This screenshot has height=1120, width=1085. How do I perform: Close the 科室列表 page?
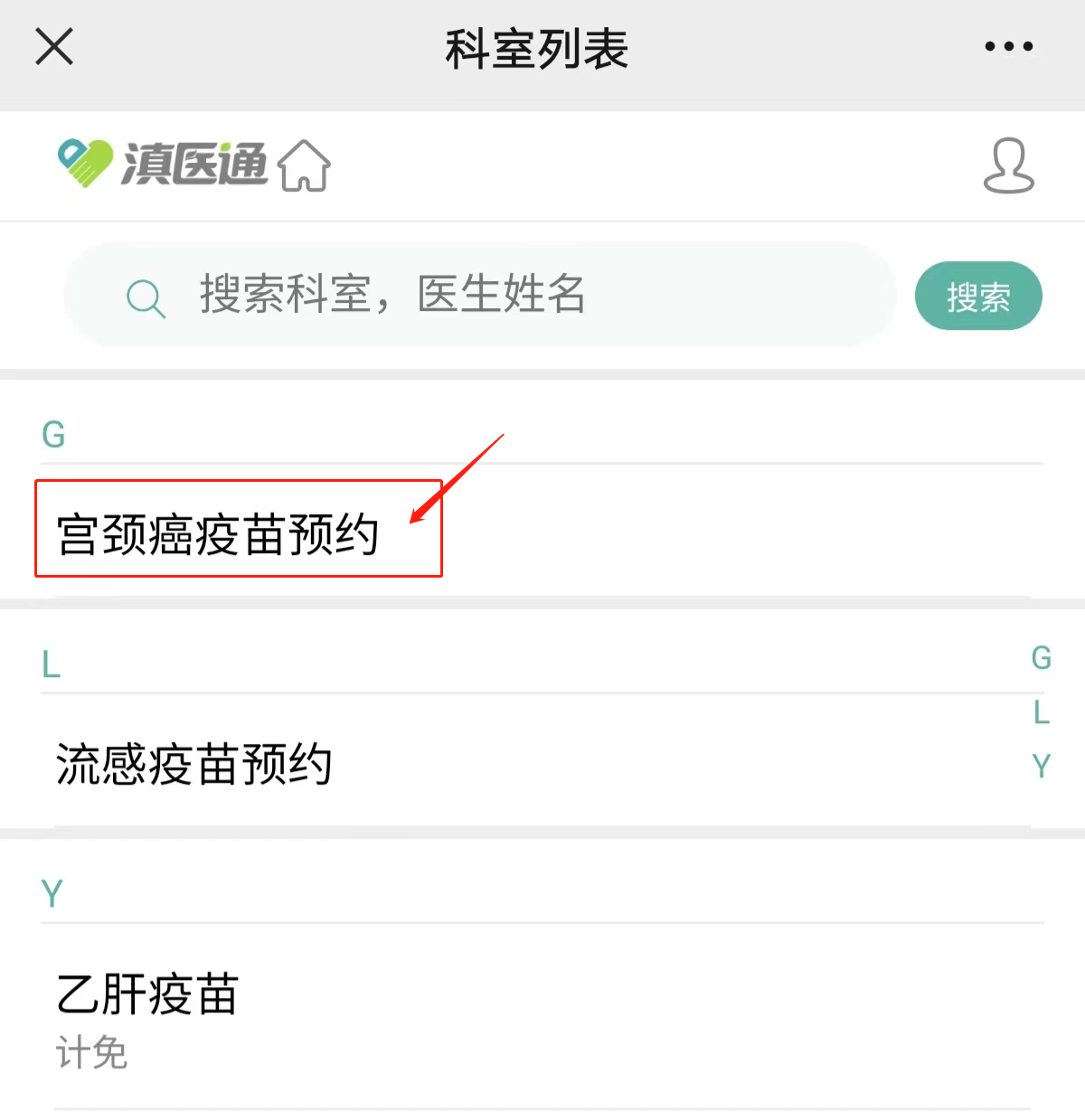(x=54, y=47)
